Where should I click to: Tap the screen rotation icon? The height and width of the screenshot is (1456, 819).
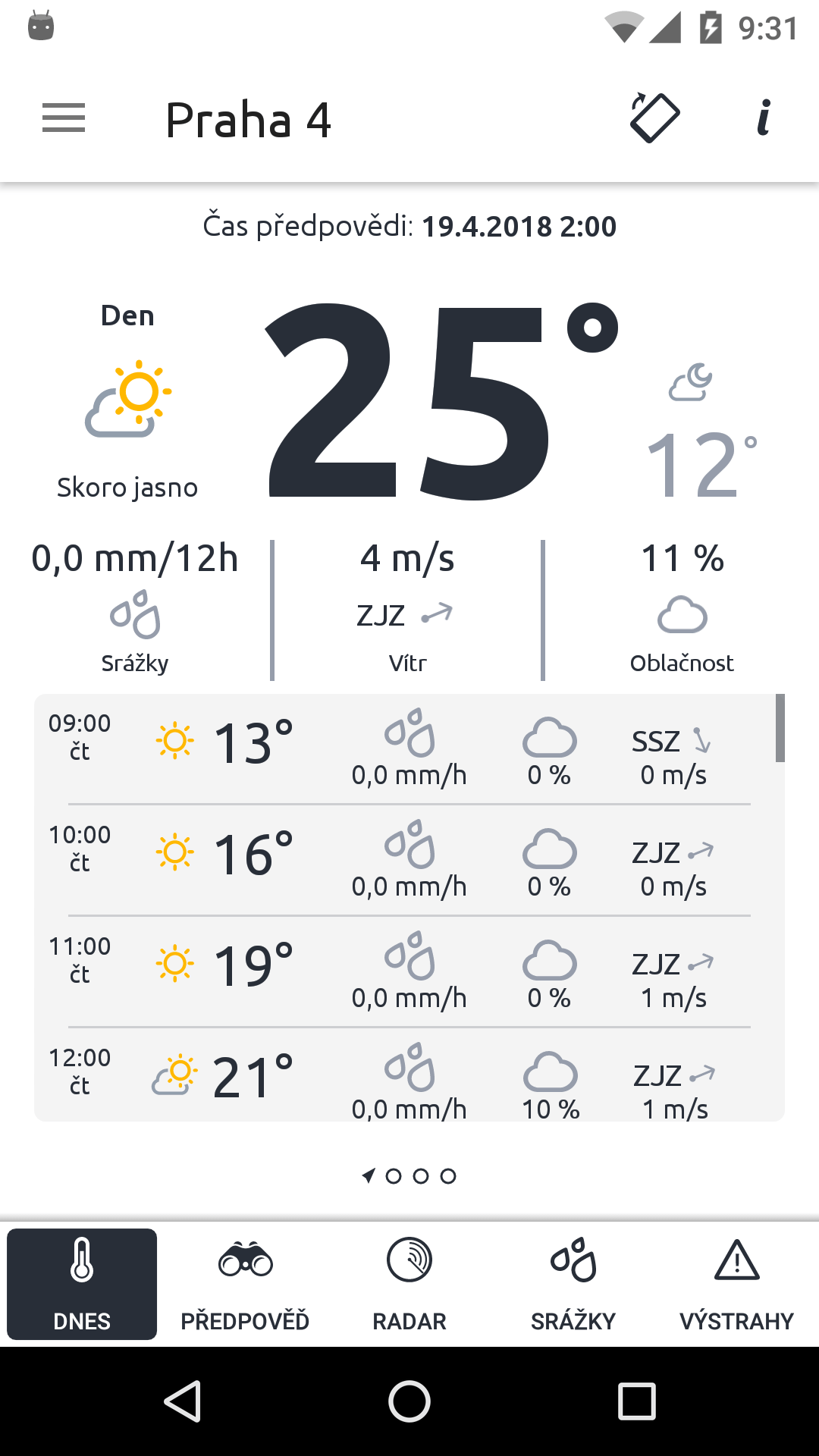point(654,118)
